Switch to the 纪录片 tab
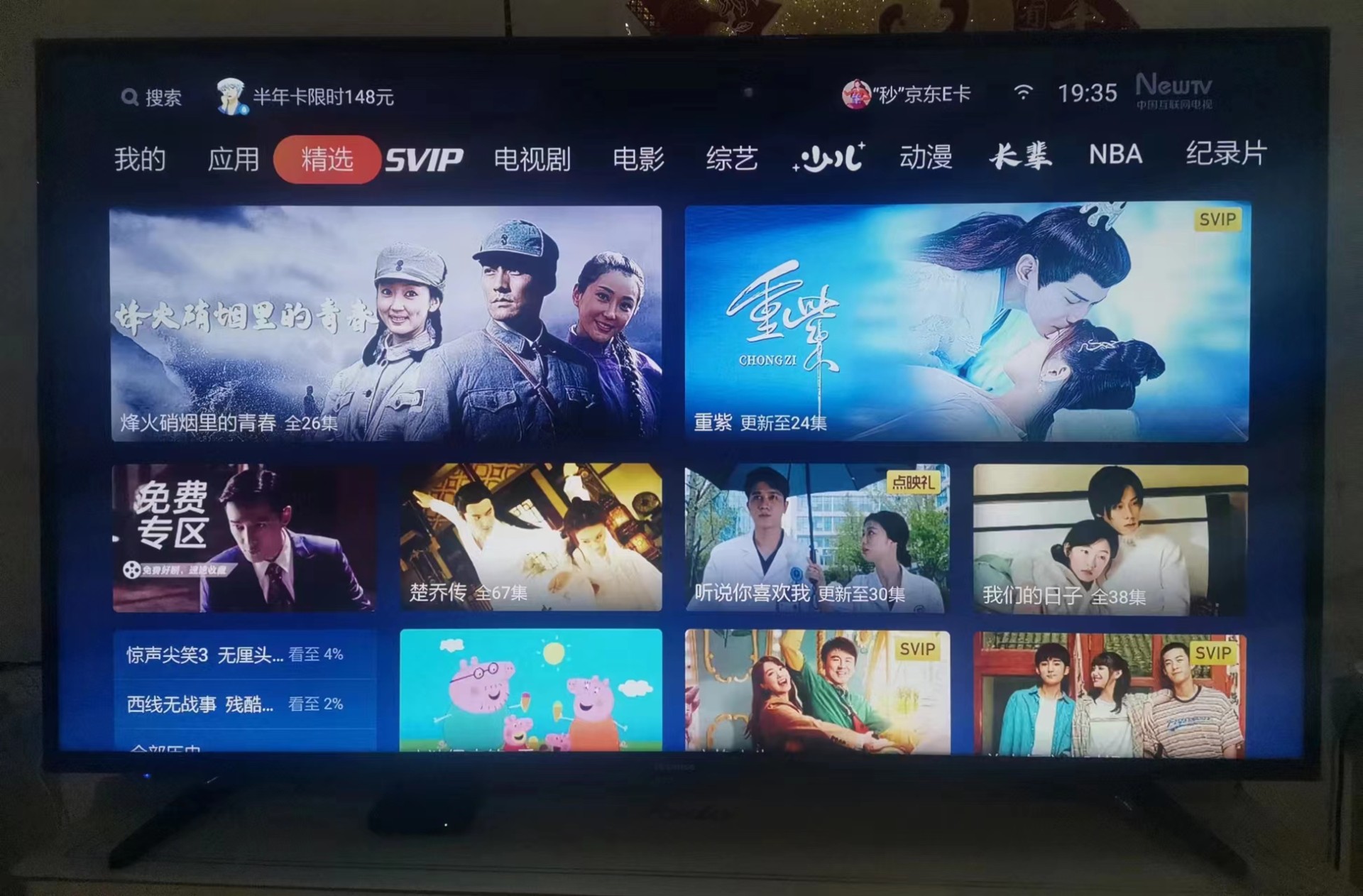This screenshot has height=896, width=1363. click(1226, 153)
